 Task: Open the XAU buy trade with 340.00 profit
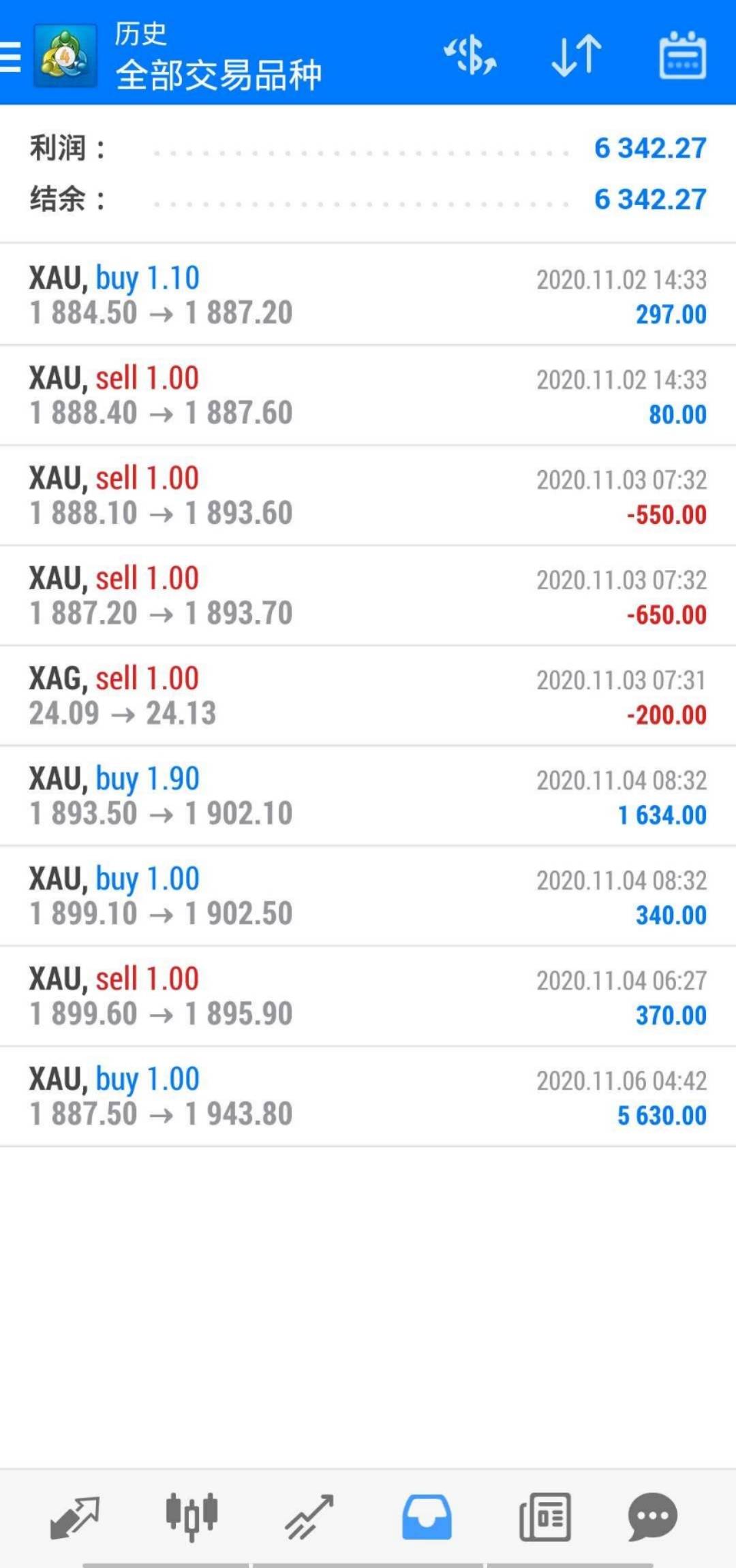coord(368,896)
